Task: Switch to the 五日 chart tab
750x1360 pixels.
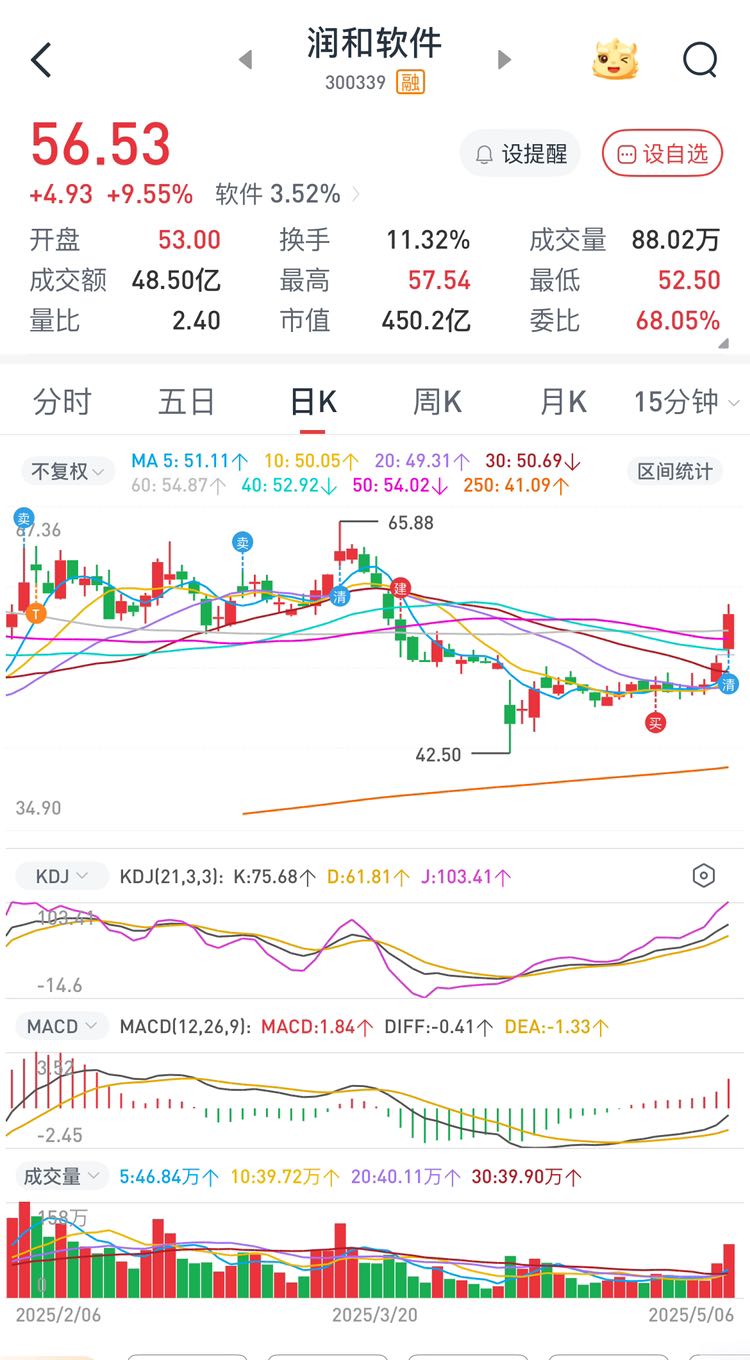Action: click(187, 402)
